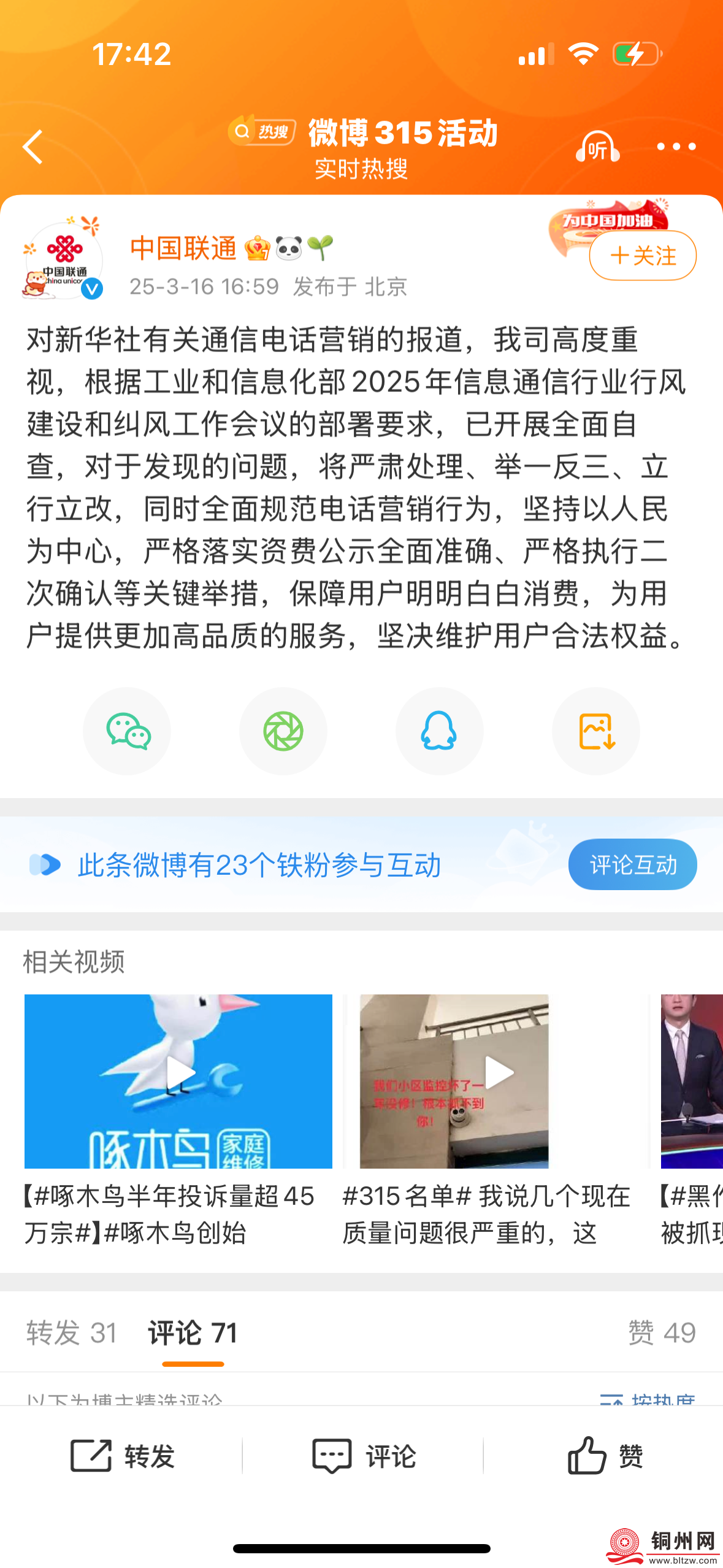
Task: Share the post to WeChat Moments
Action: [x=283, y=731]
